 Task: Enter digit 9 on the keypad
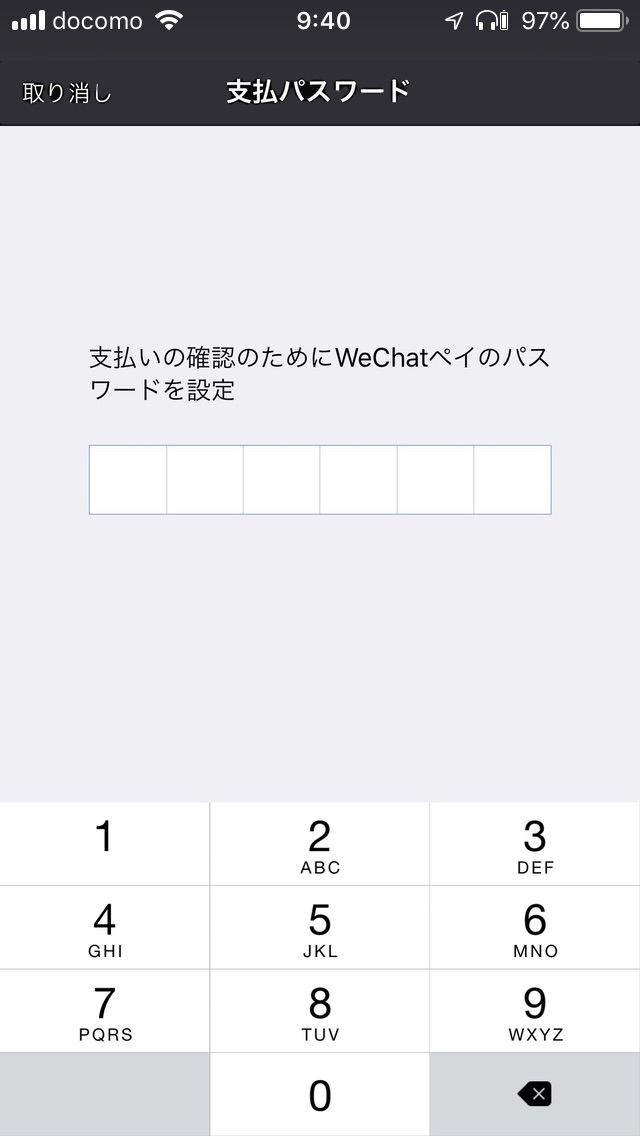535,1011
